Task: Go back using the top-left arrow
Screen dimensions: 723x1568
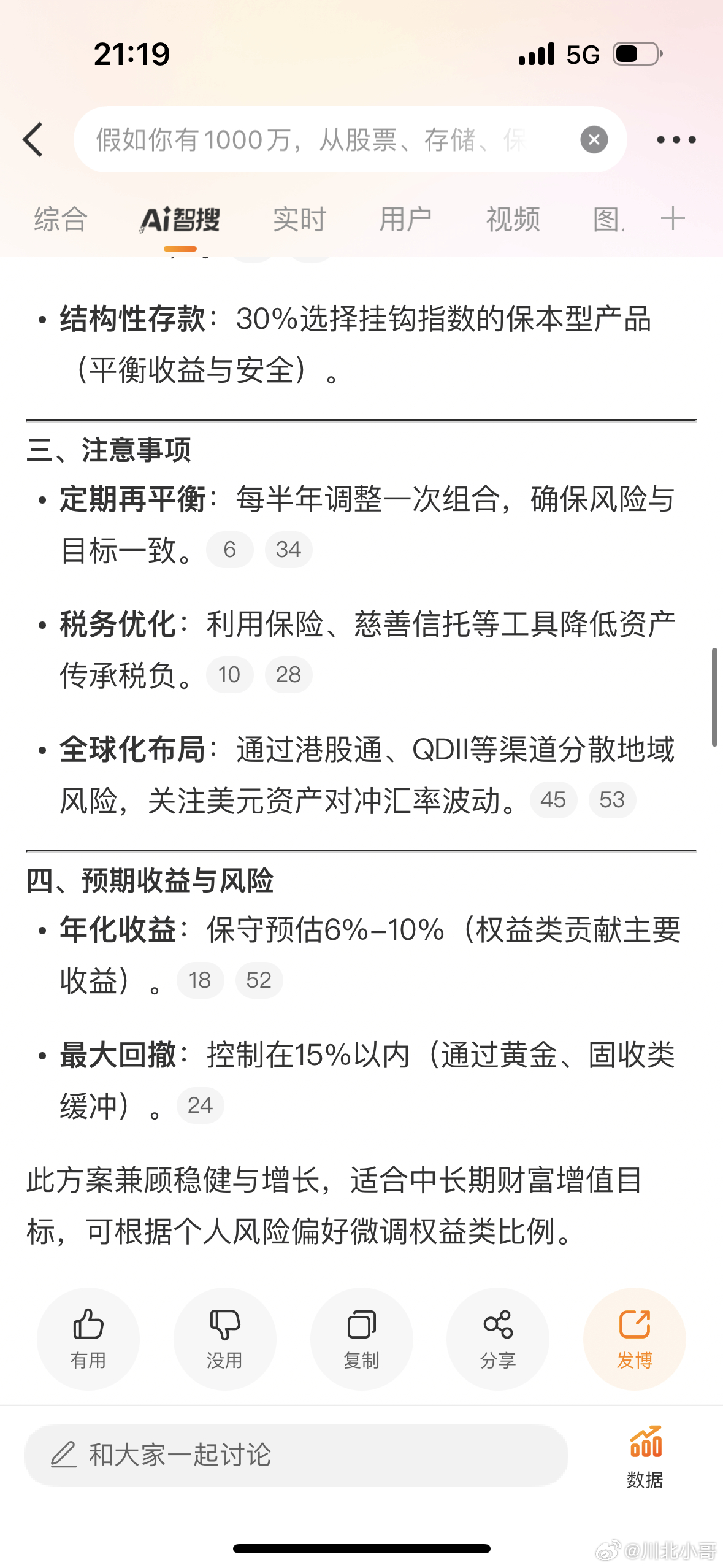Action: (x=33, y=139)
